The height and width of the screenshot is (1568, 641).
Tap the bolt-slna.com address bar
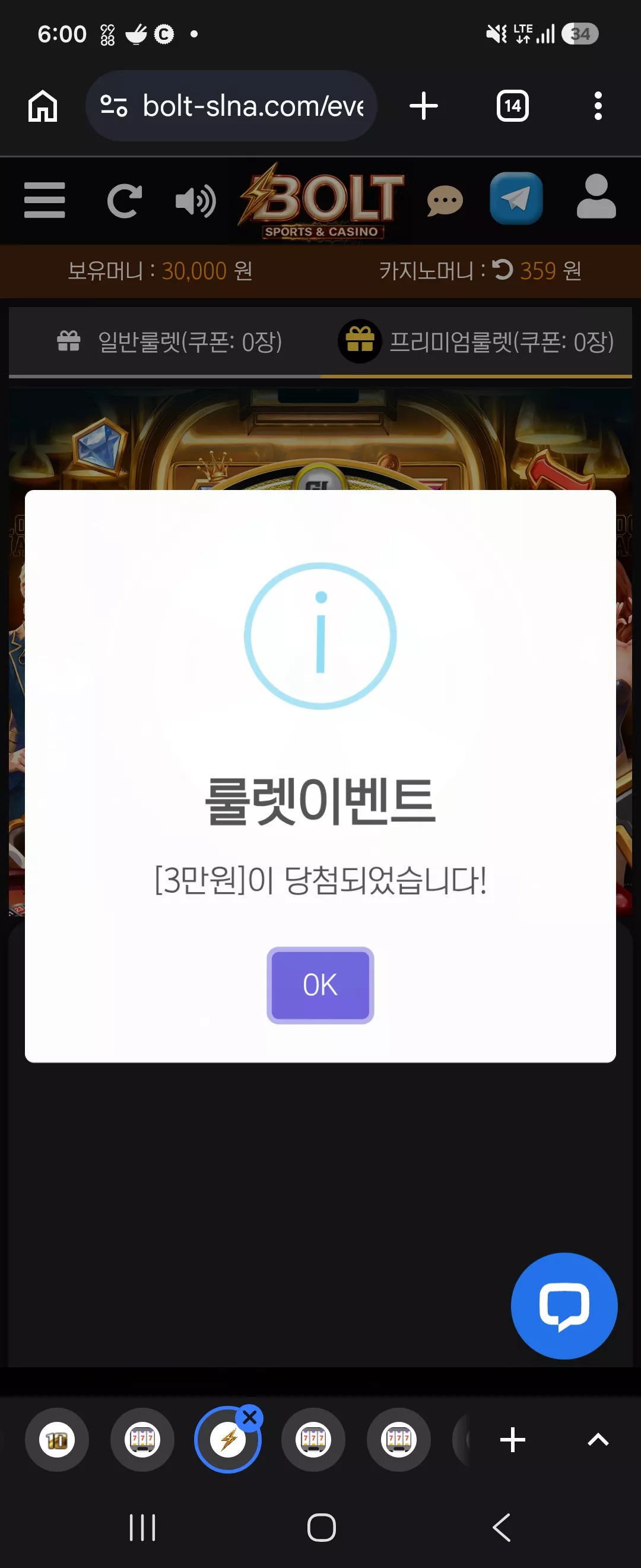coord(231,106)
